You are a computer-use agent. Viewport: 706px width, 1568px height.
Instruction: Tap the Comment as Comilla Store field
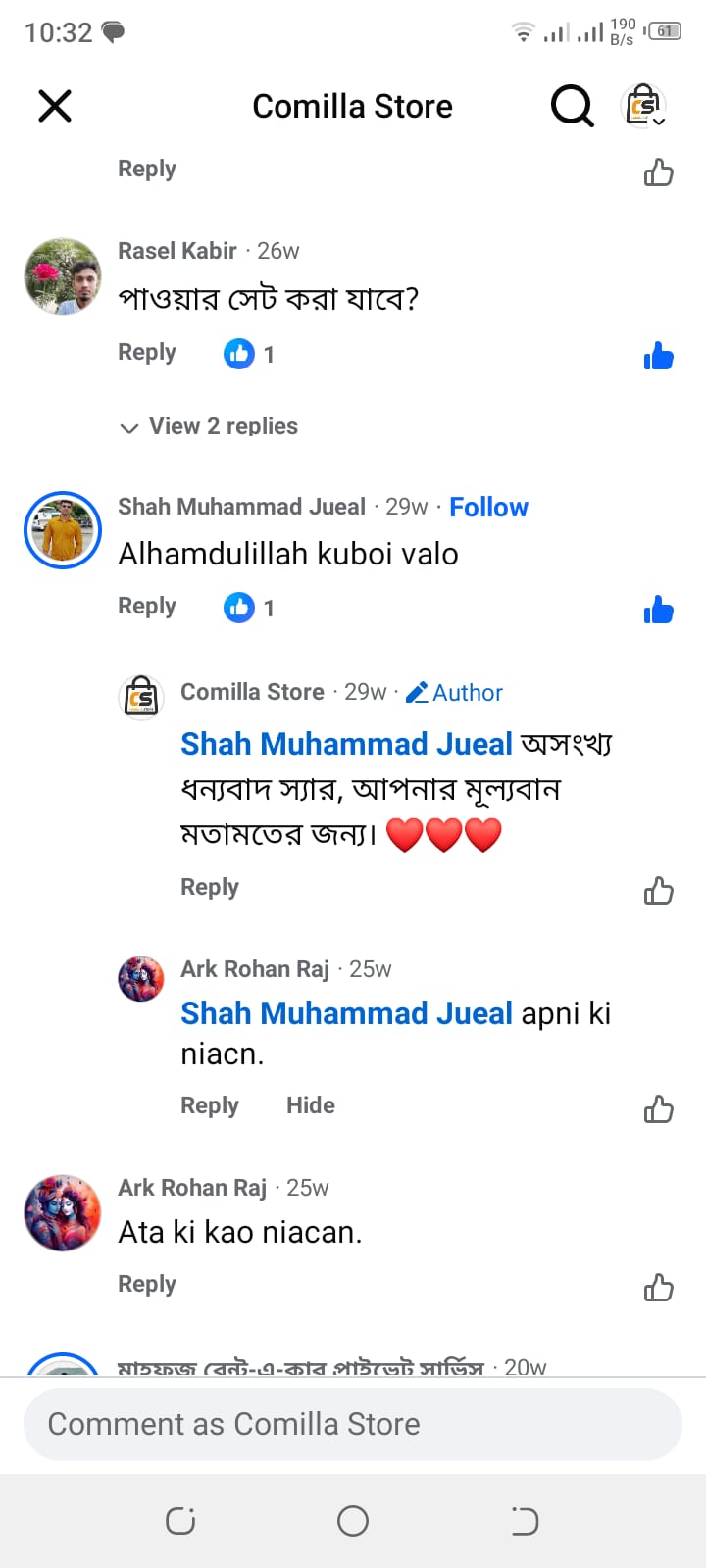coord(353,1424)
